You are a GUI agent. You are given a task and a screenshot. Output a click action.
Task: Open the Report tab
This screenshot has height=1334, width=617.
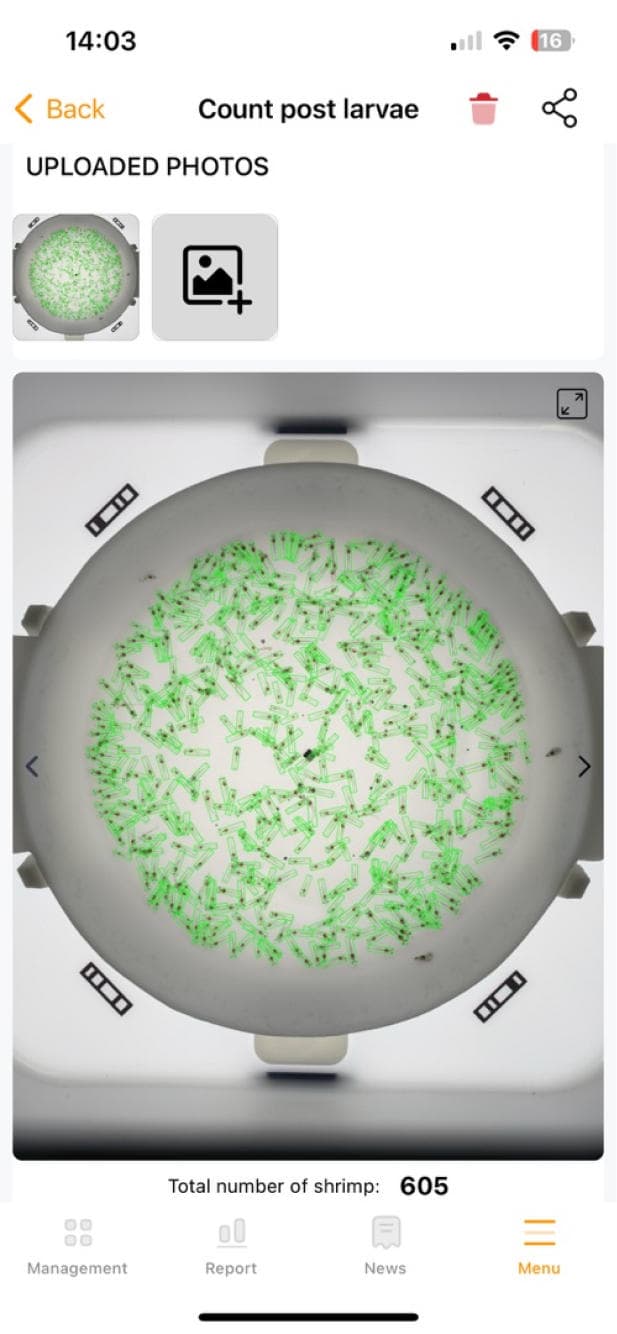point(231,1246)
